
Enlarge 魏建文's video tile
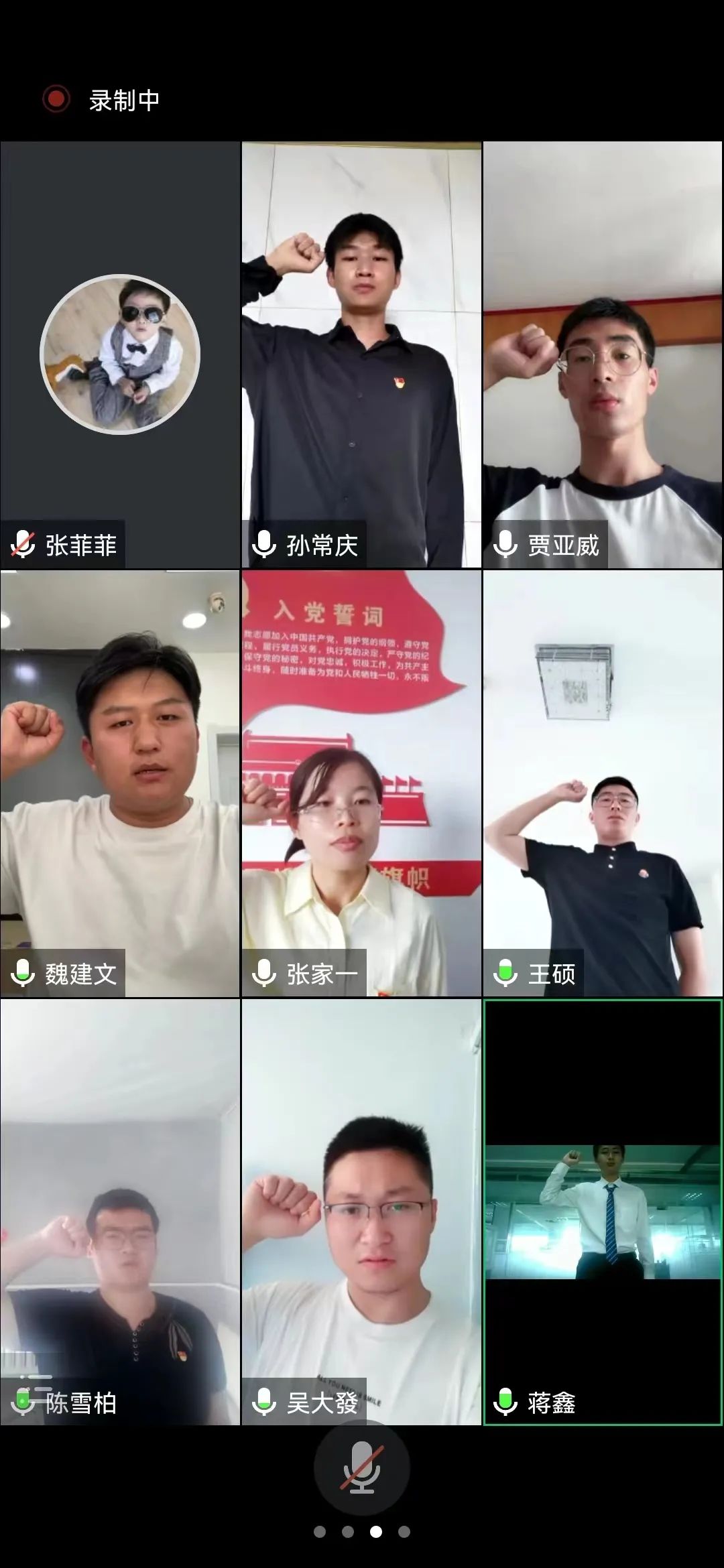[x=120, y=784]
